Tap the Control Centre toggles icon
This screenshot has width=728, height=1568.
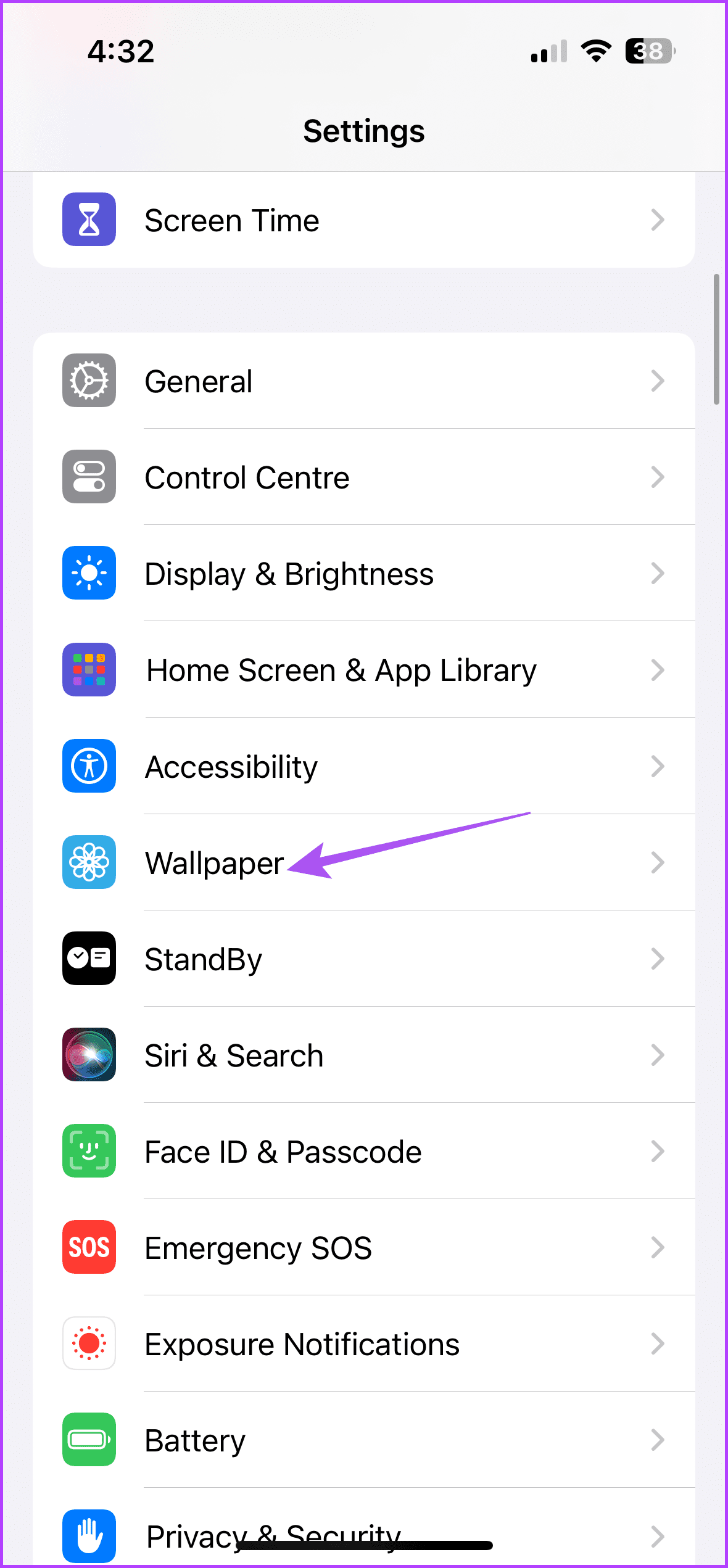point(88,477)
